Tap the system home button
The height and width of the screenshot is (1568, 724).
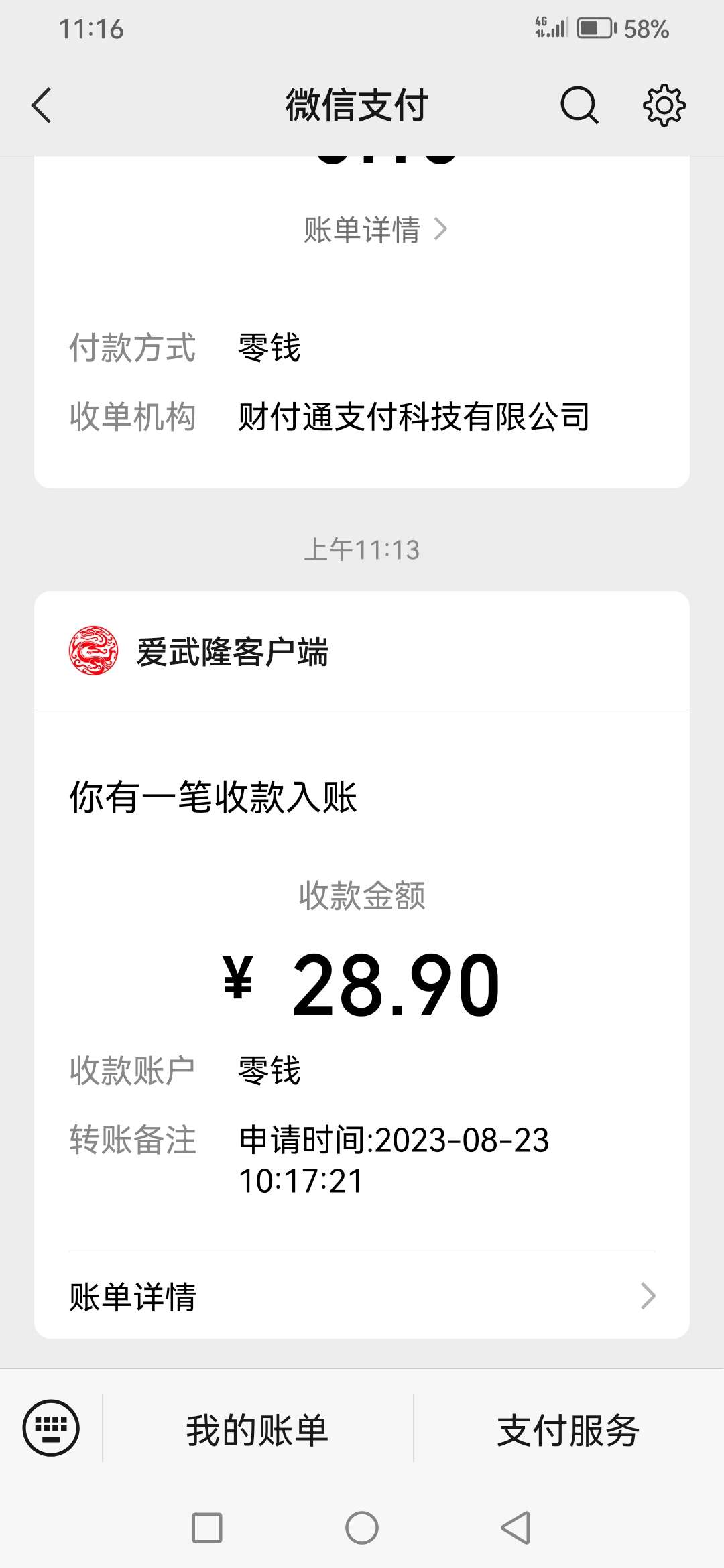(362, 1528)
